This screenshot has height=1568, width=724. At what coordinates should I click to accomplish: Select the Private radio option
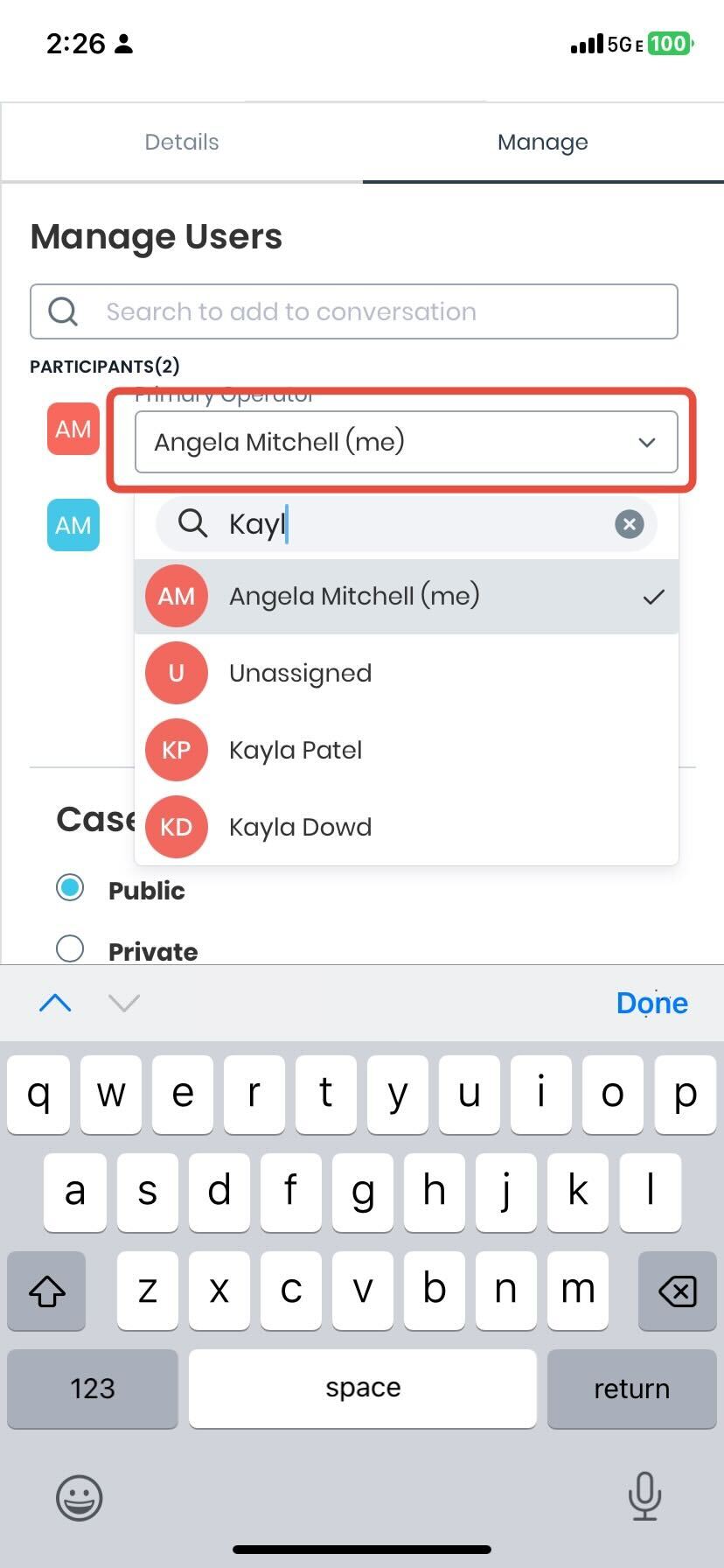(x=70, y=948)
